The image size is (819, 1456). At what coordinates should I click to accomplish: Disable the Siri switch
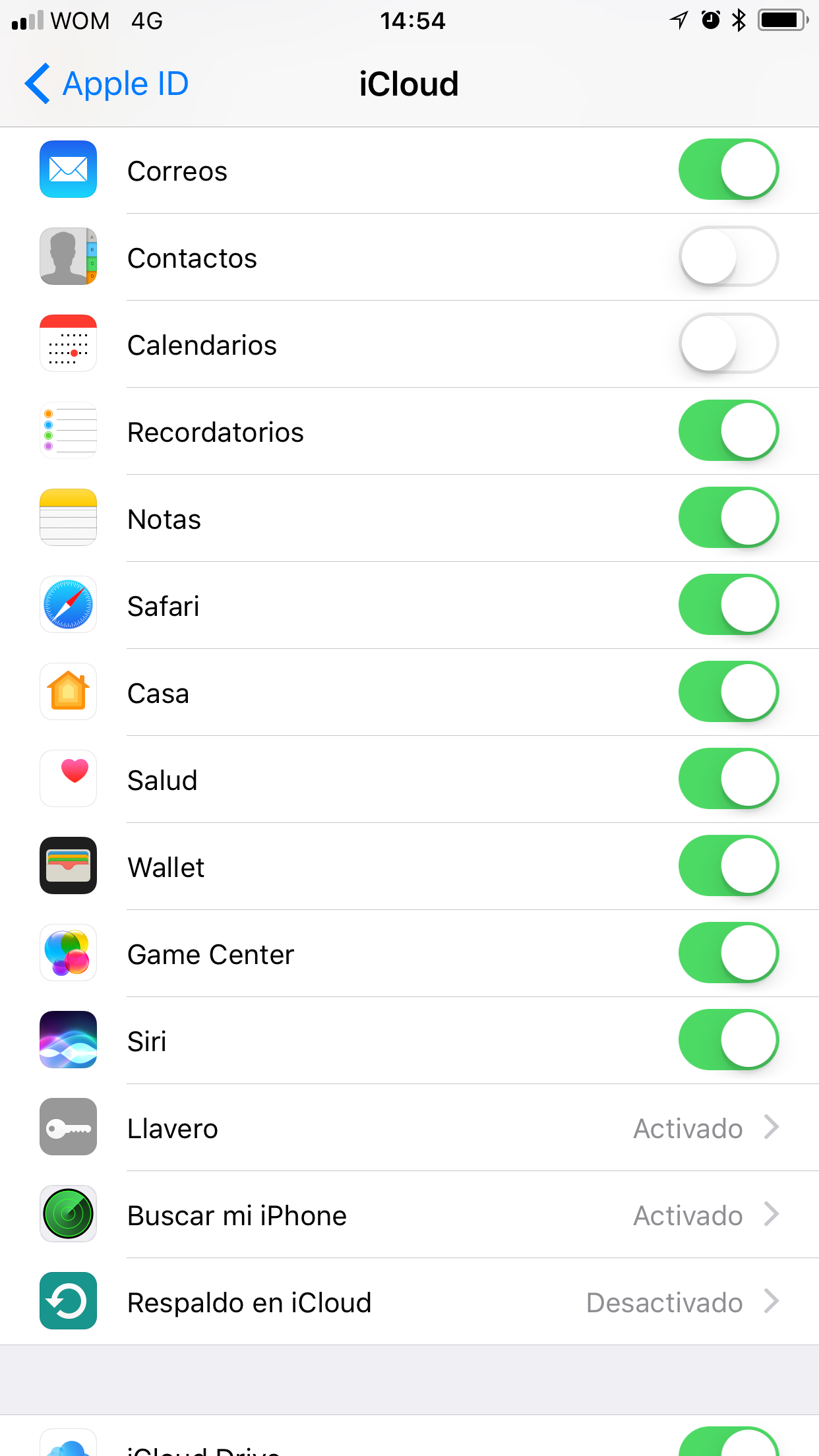[x=728, y=1040]
